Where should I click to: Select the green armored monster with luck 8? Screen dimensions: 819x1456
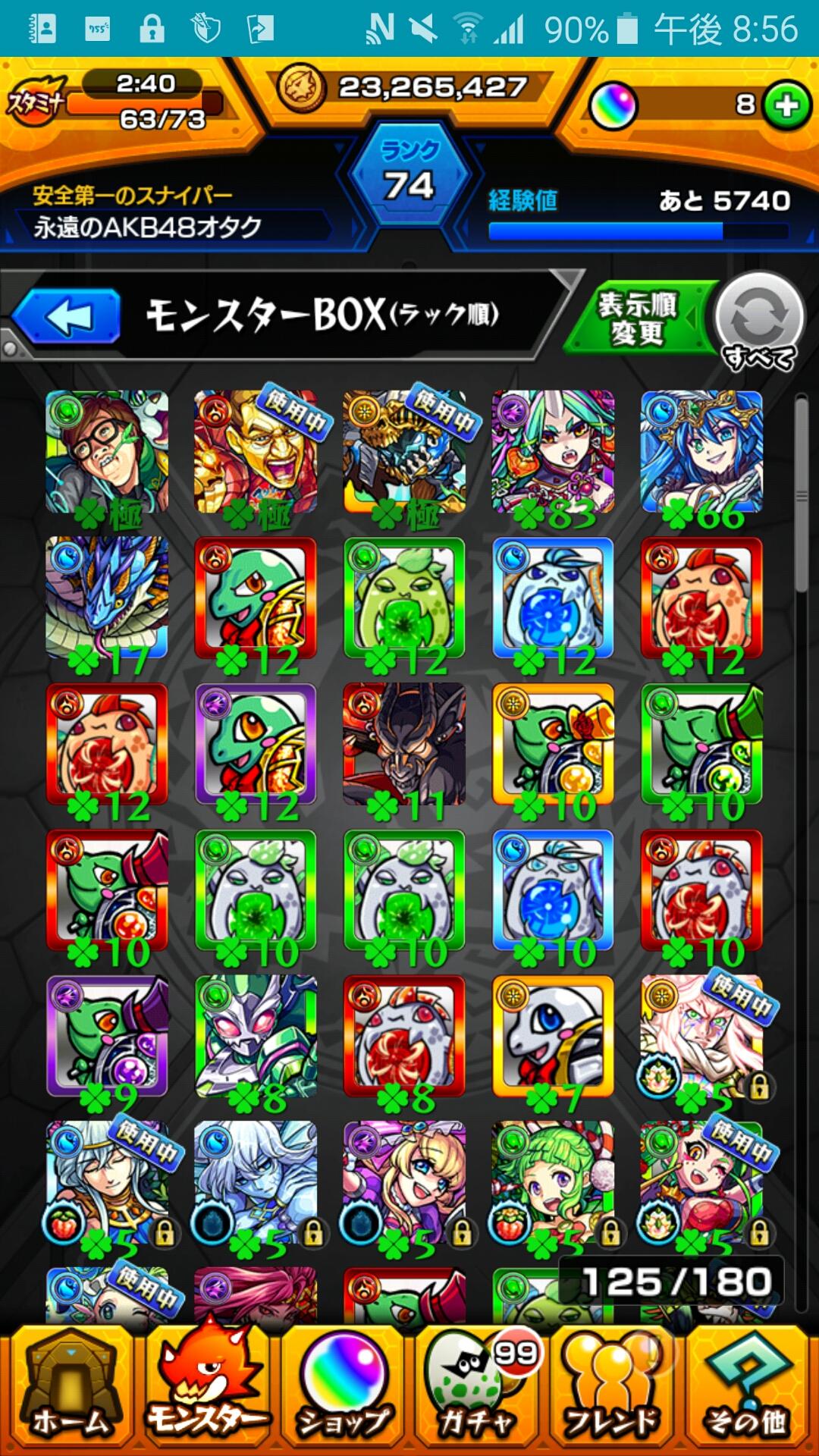coord(256,1036)
